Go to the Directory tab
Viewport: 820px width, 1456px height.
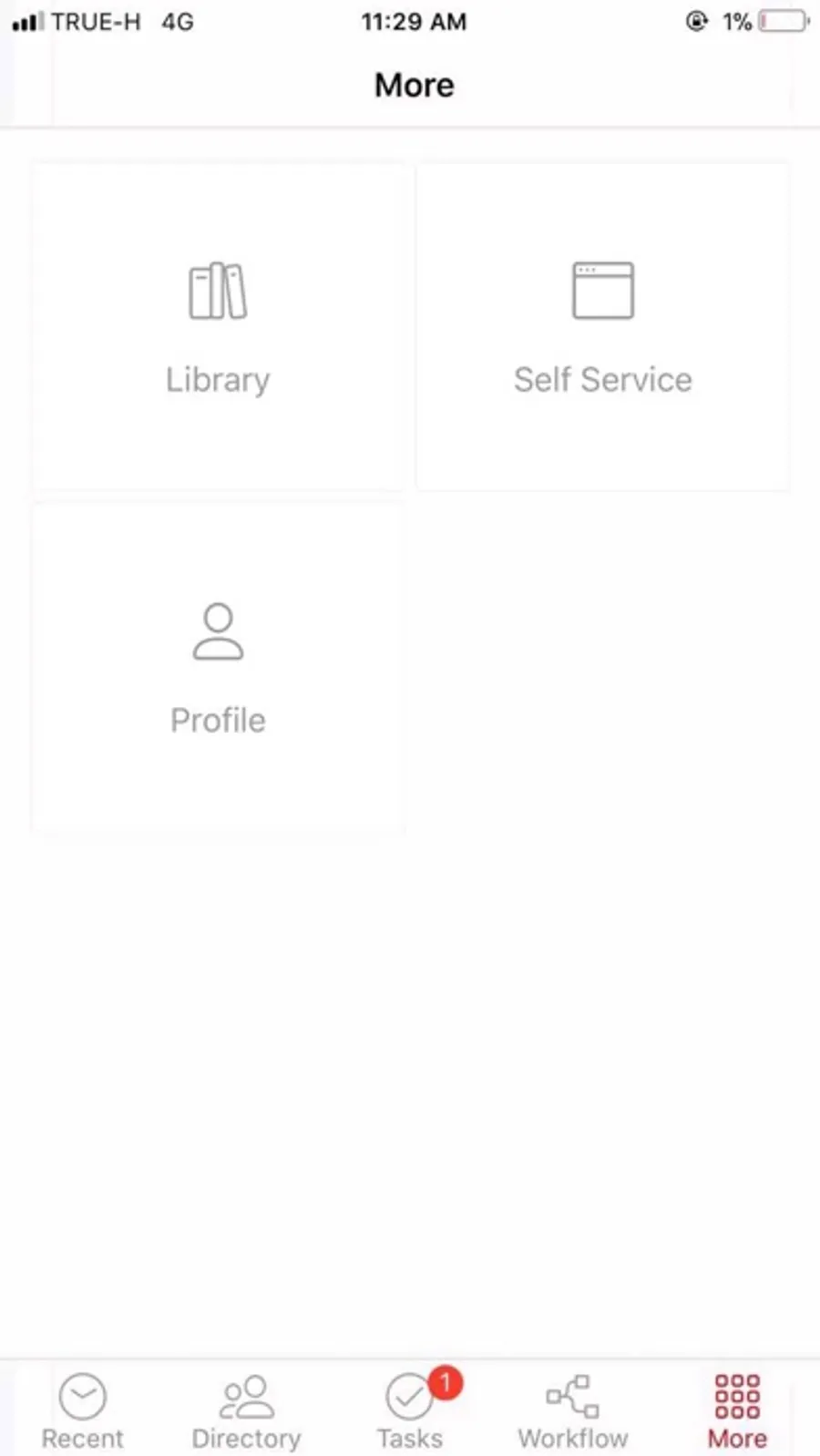pos(246,1410)
